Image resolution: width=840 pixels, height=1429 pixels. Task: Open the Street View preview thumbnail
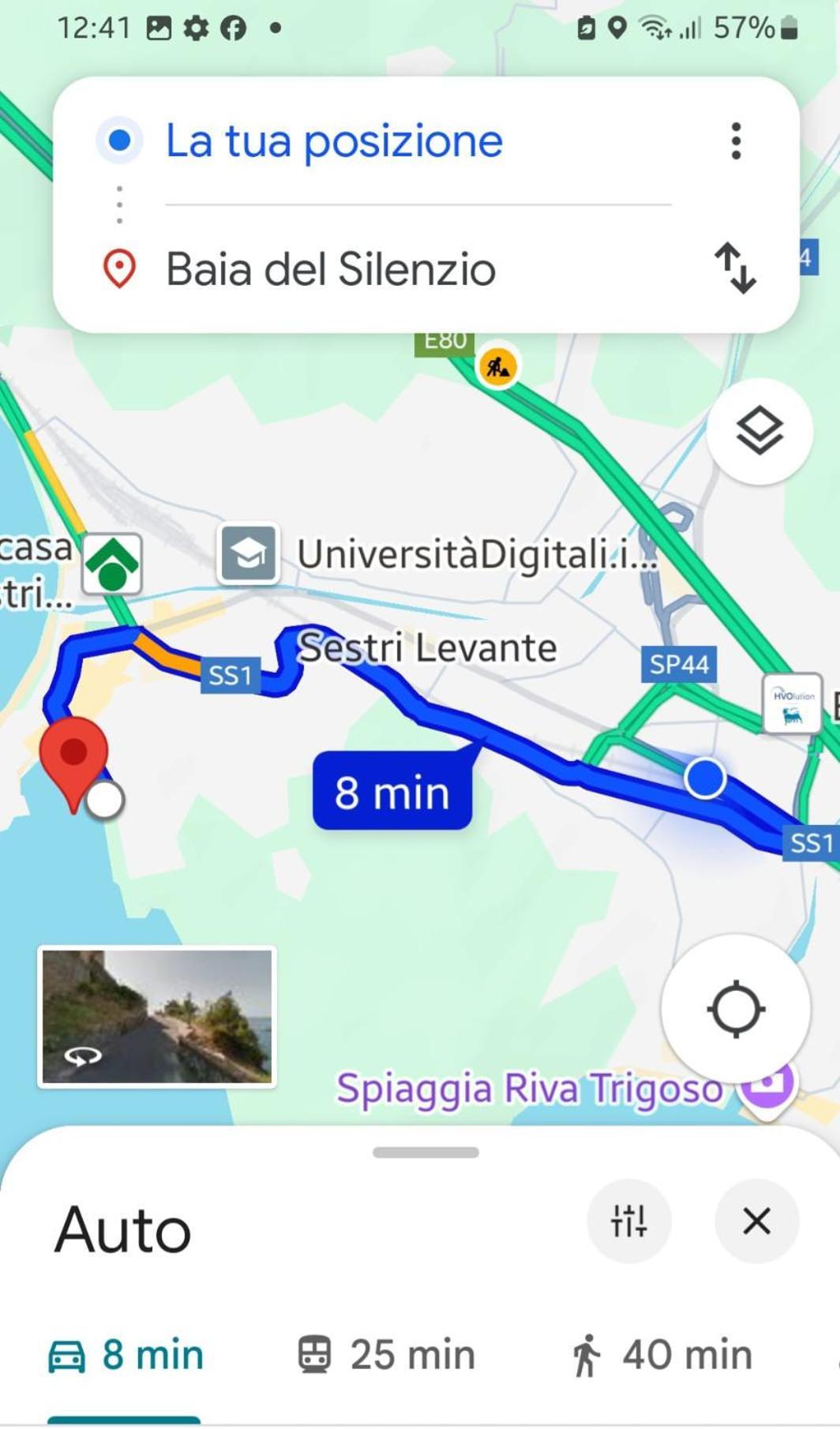coord(157,1017)
